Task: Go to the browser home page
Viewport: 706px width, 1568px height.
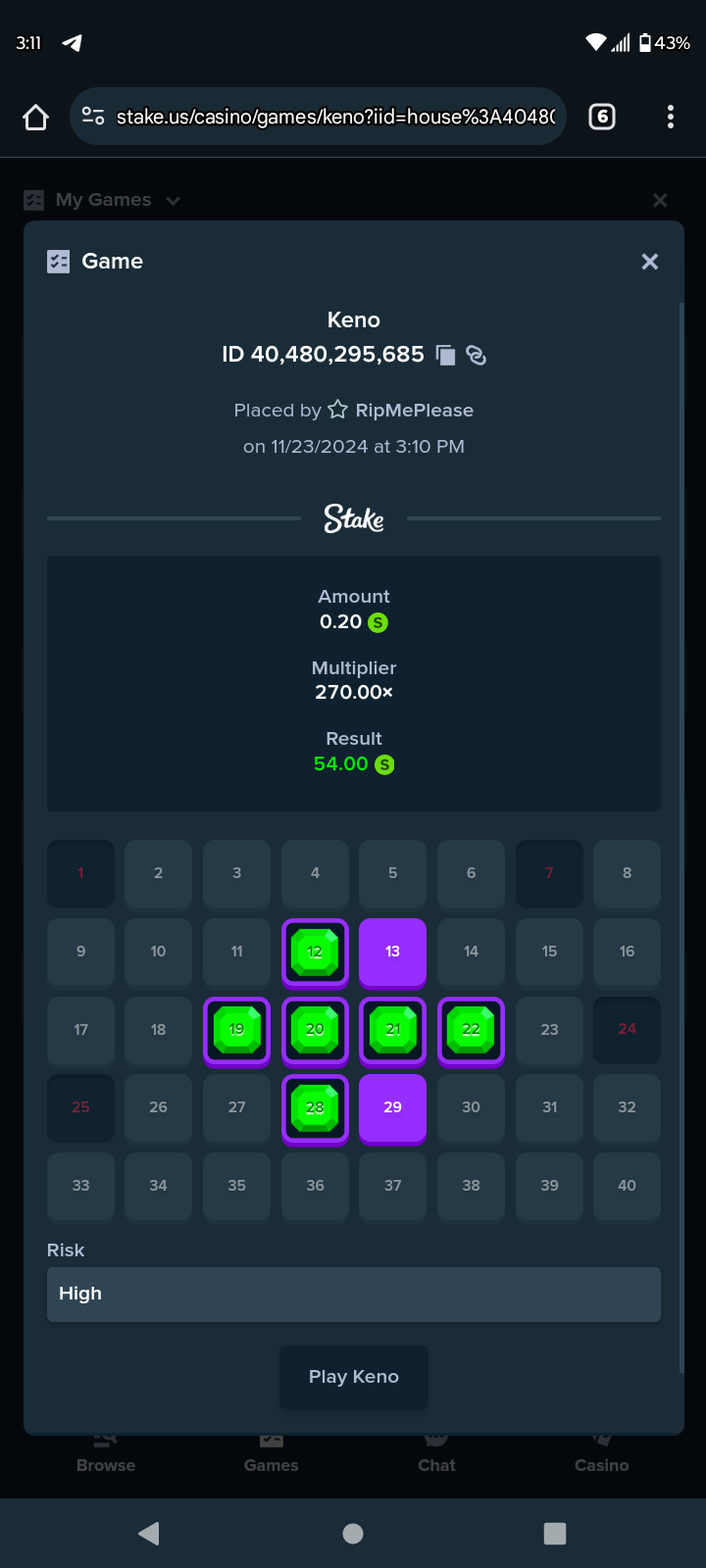Action: coord(35,118)
